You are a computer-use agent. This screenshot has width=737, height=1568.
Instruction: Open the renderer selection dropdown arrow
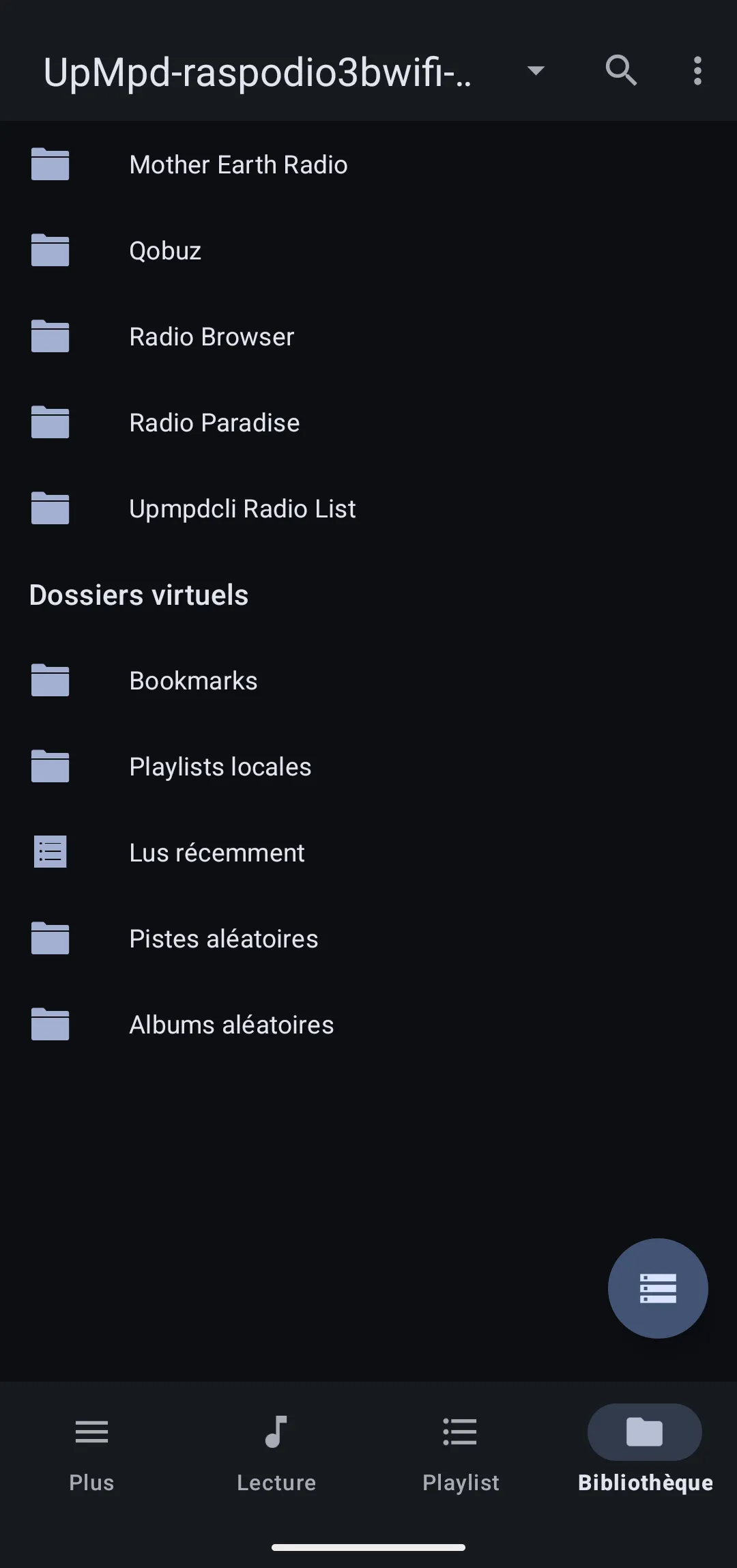coord(535,70)
